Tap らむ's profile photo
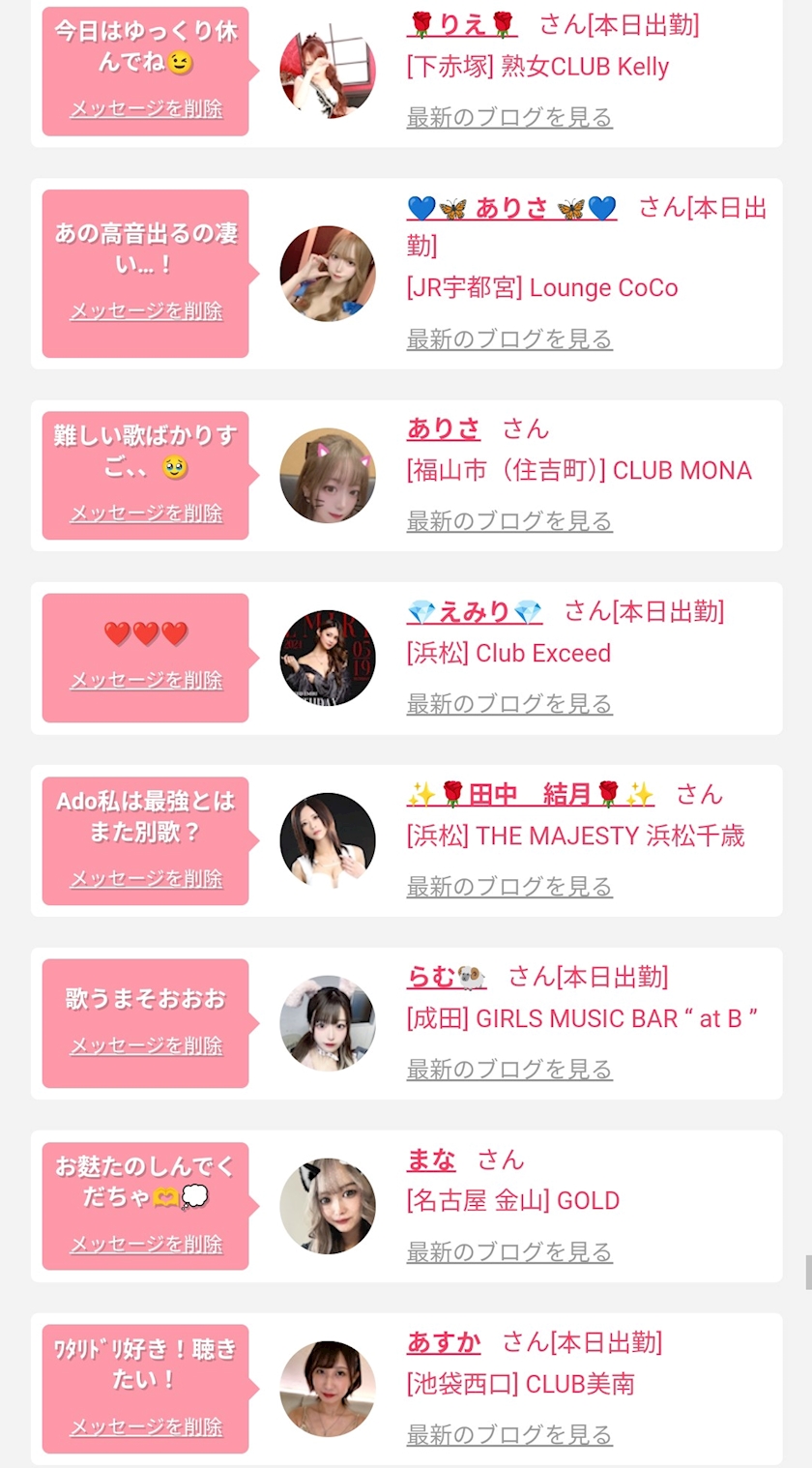The height and width of the screenshot is (1468, 812). tap(328, 1023)
